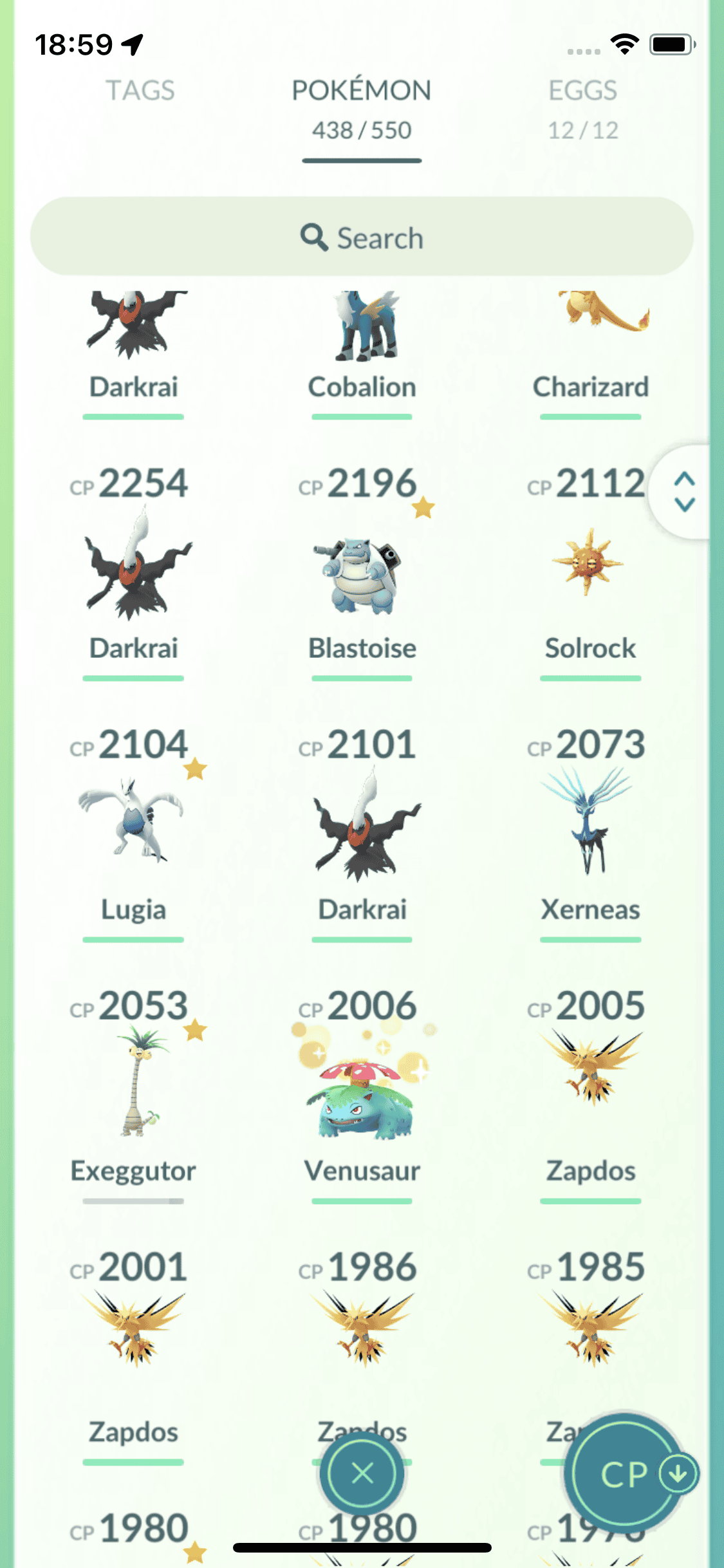Screen dimensions: 724x1568
Task: Switch to the Tags tab
Action: (140, 91)
